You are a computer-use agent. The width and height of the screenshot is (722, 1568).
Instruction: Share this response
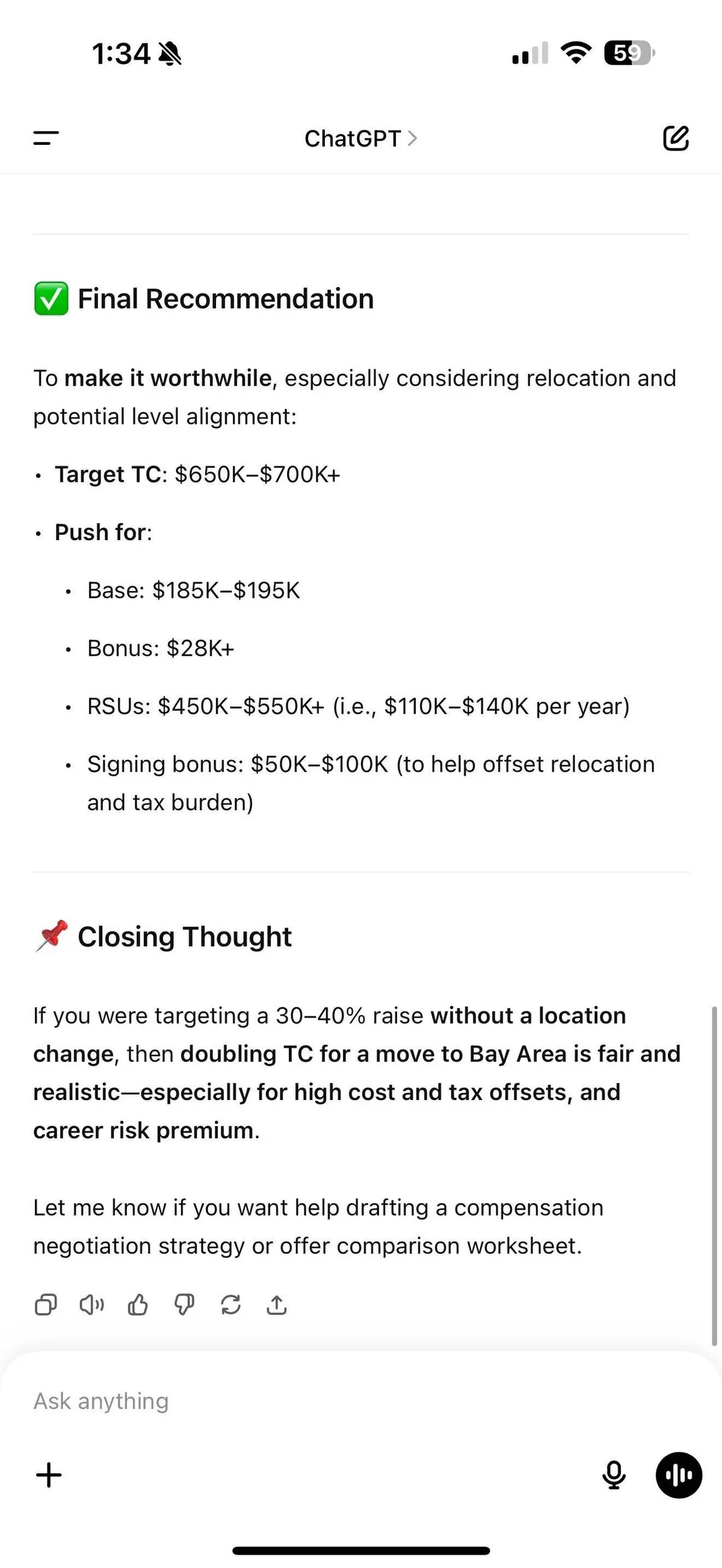pyautogui.click(x=277, y=1305)
